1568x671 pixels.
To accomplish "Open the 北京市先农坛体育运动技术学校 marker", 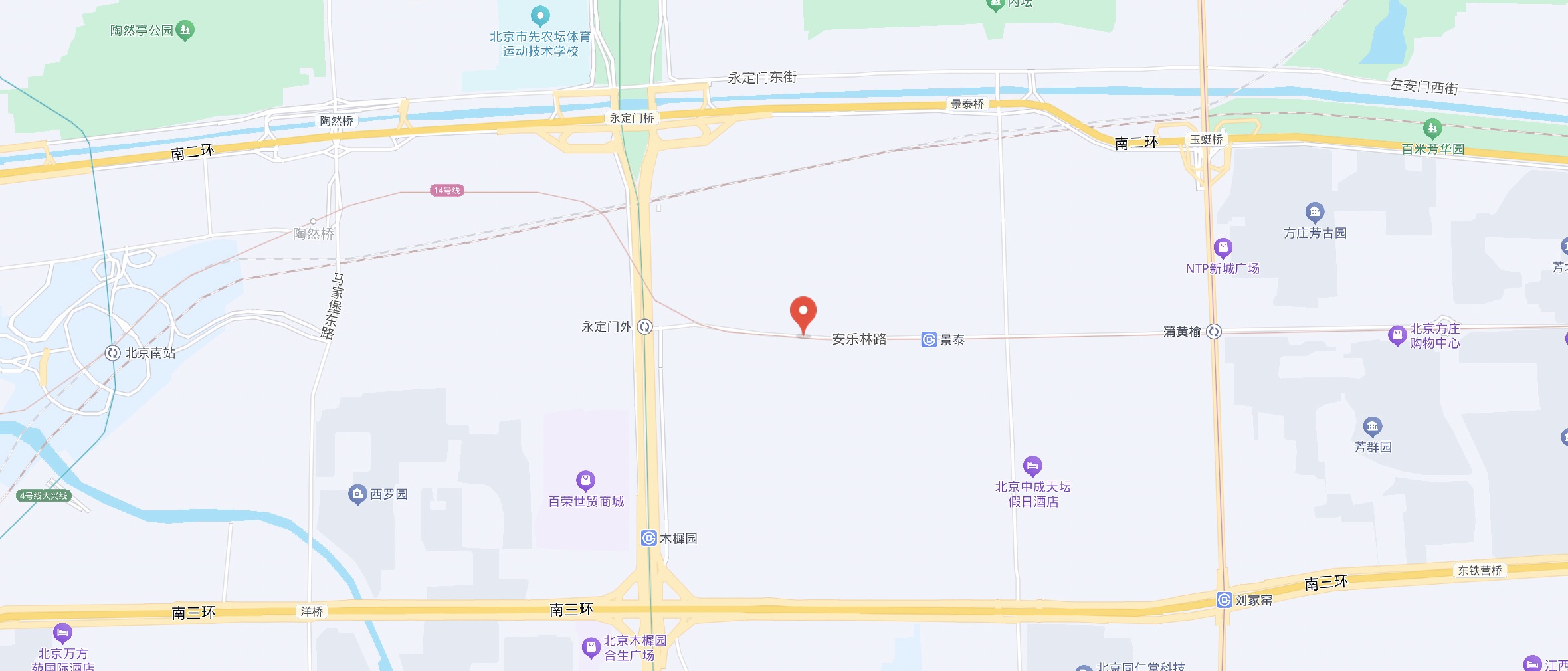I will pos(540,15).
